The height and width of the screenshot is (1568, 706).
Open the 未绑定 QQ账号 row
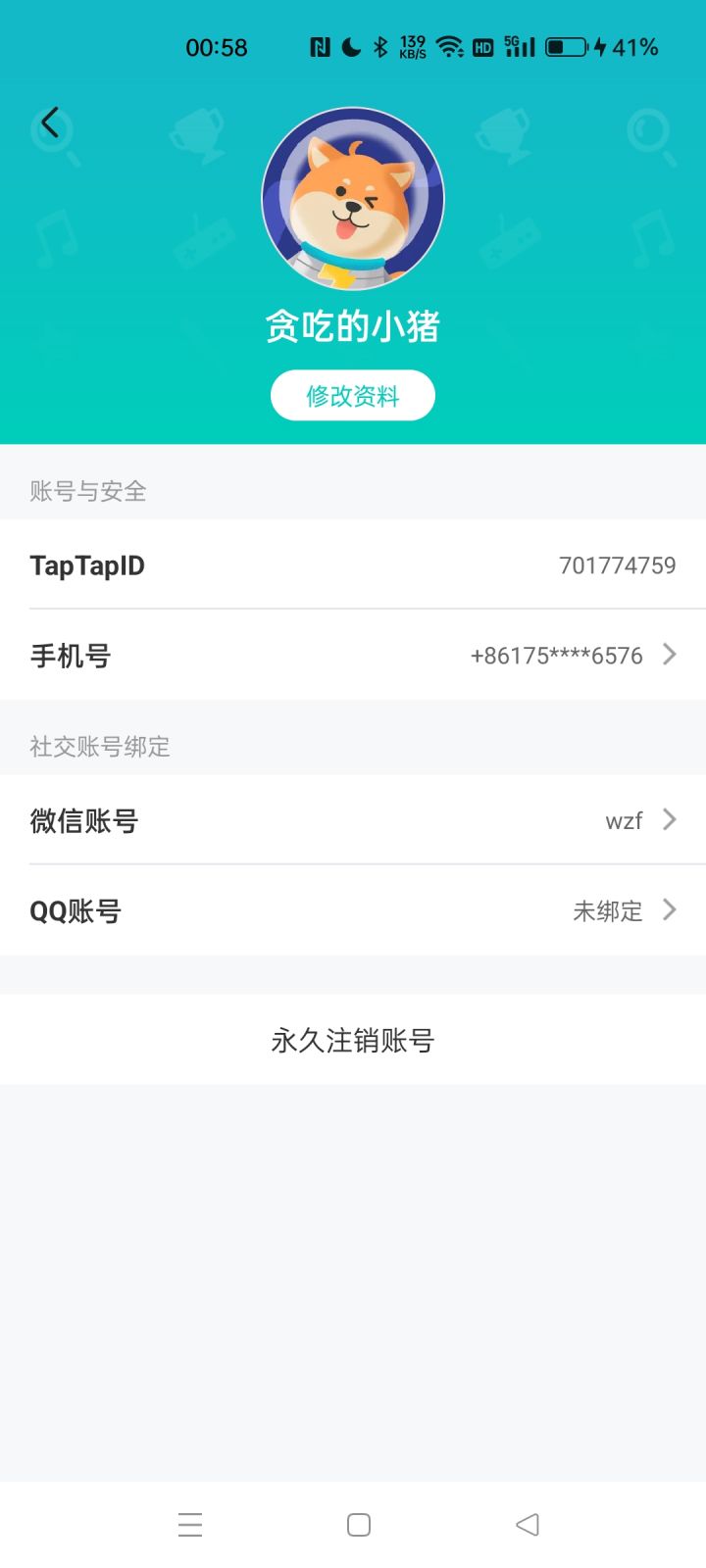(x=353, y=910)
